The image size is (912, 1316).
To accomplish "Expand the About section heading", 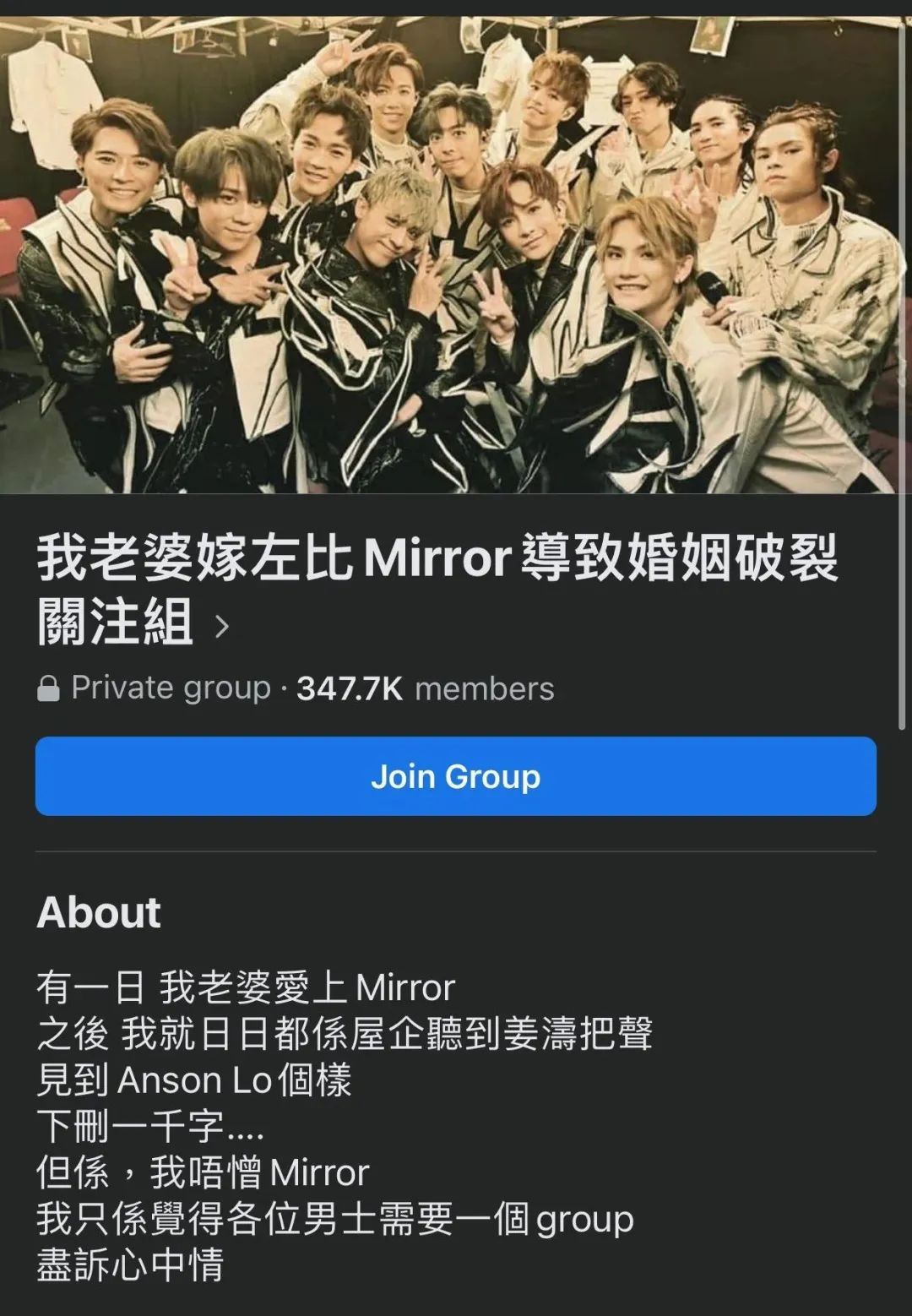I will [99, 912].
